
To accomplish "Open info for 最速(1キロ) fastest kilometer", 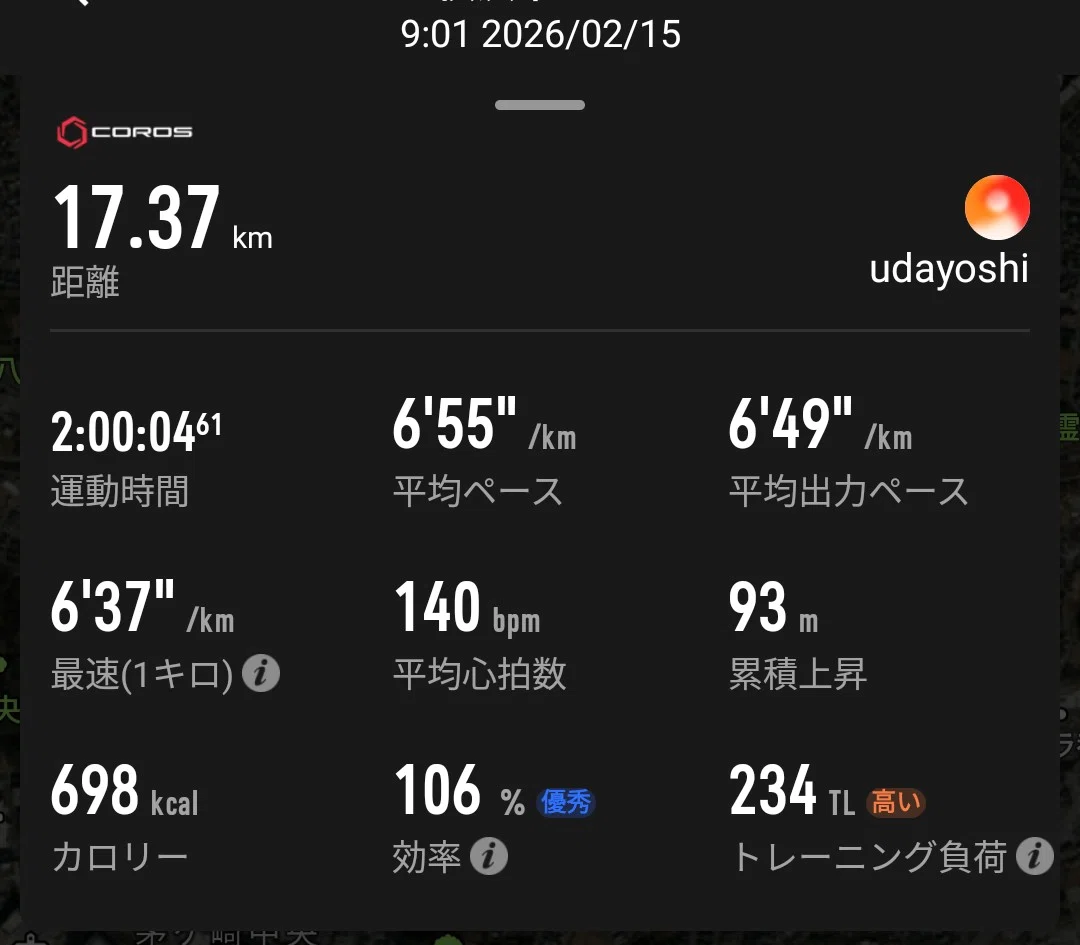I will [261, 673].
